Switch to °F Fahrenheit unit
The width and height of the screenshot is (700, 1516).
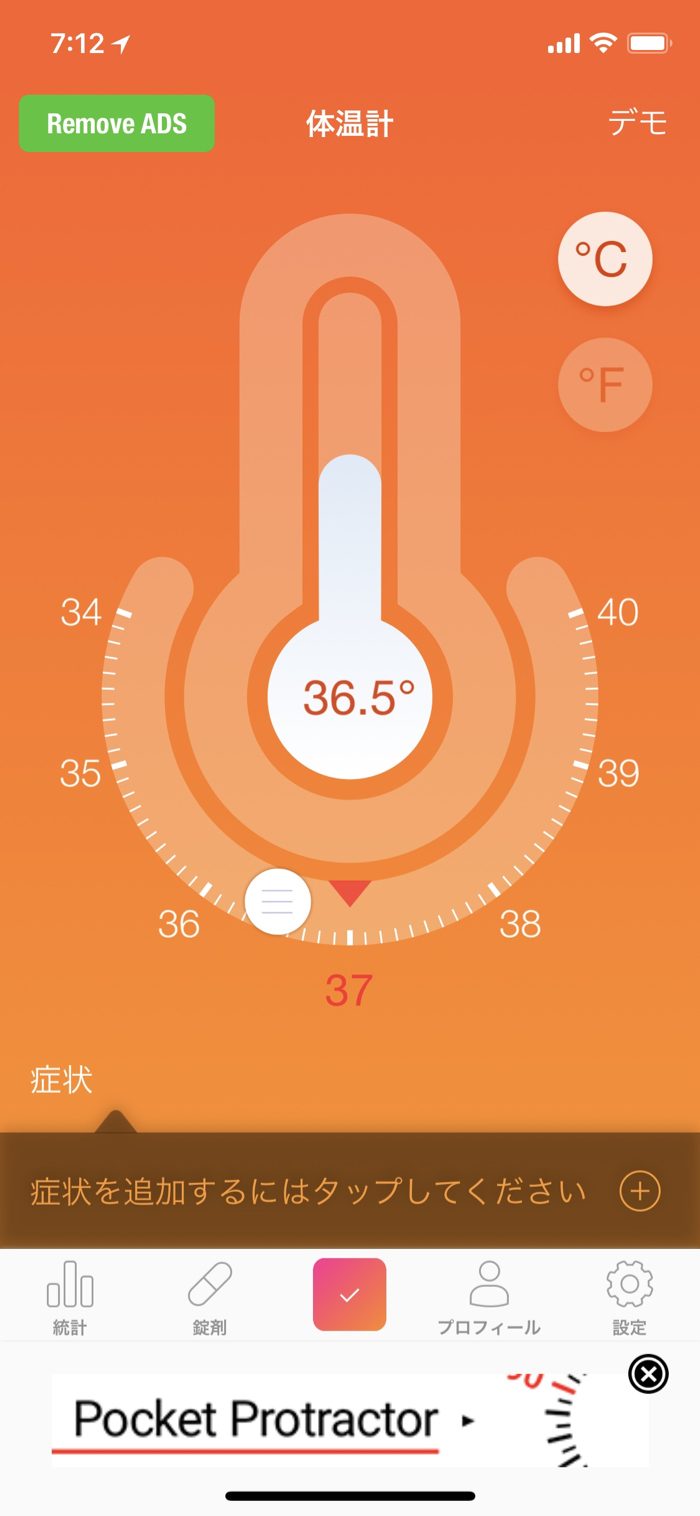[604, 385]
